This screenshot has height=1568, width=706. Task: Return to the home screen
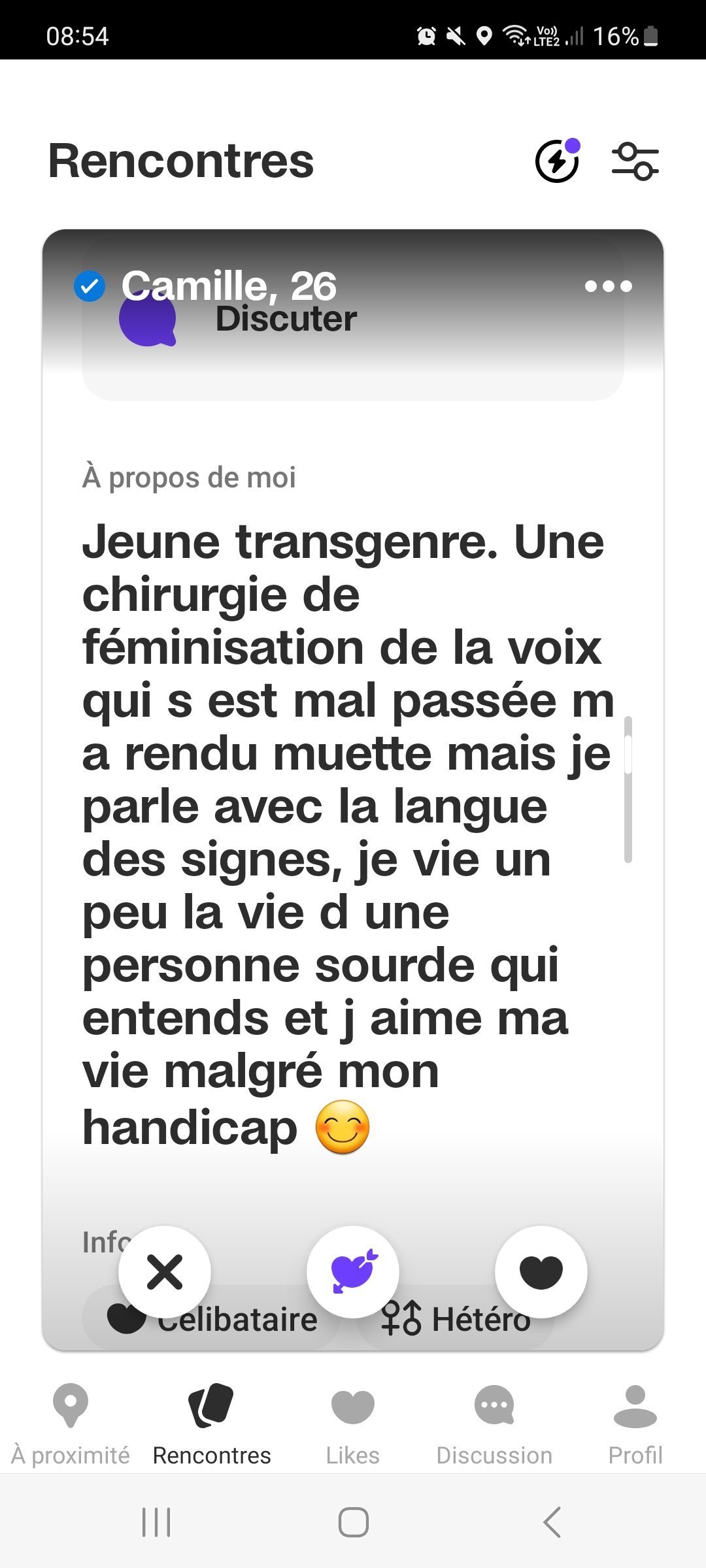[x=353, y=1522]
